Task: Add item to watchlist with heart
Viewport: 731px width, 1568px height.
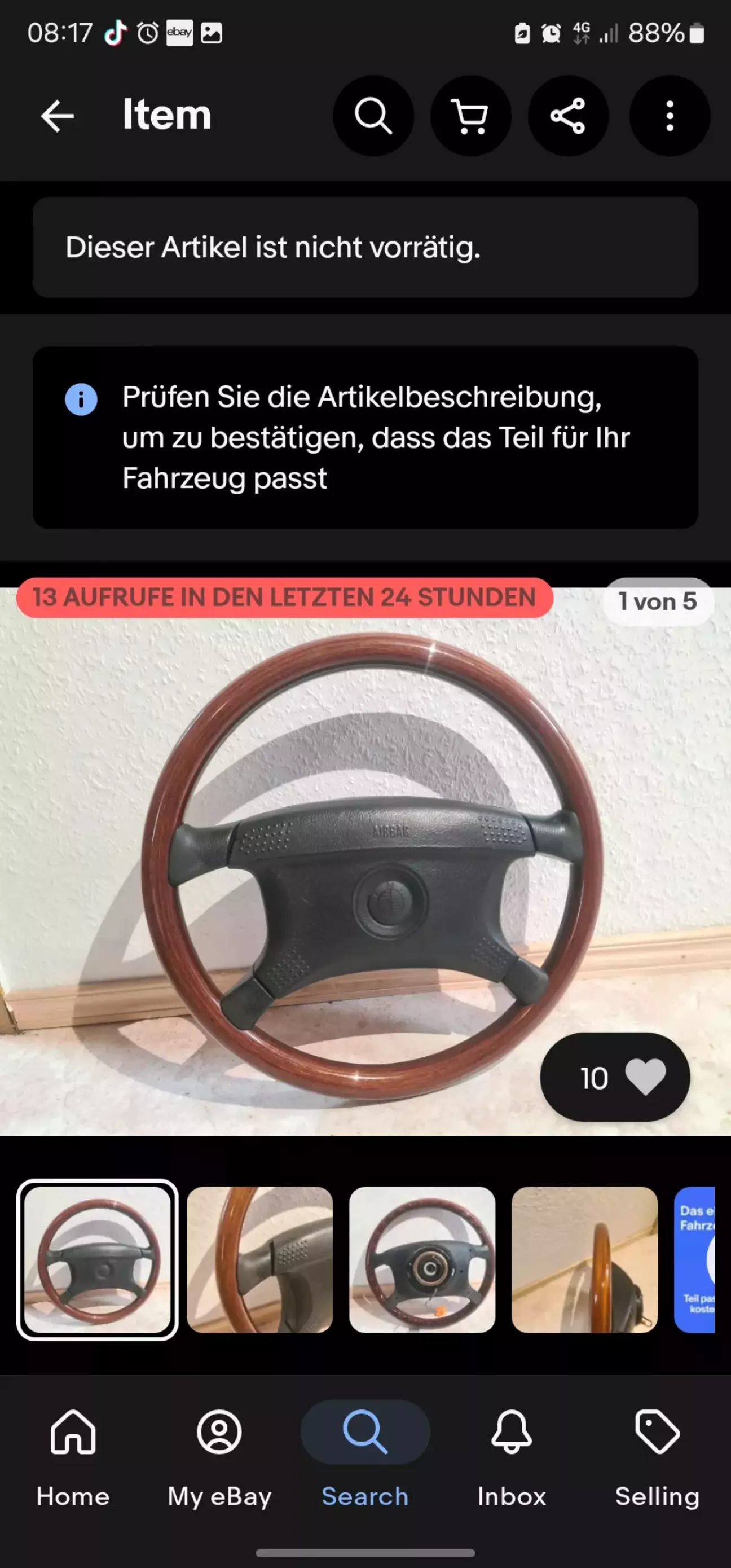Action: [x=615, y=1078]
